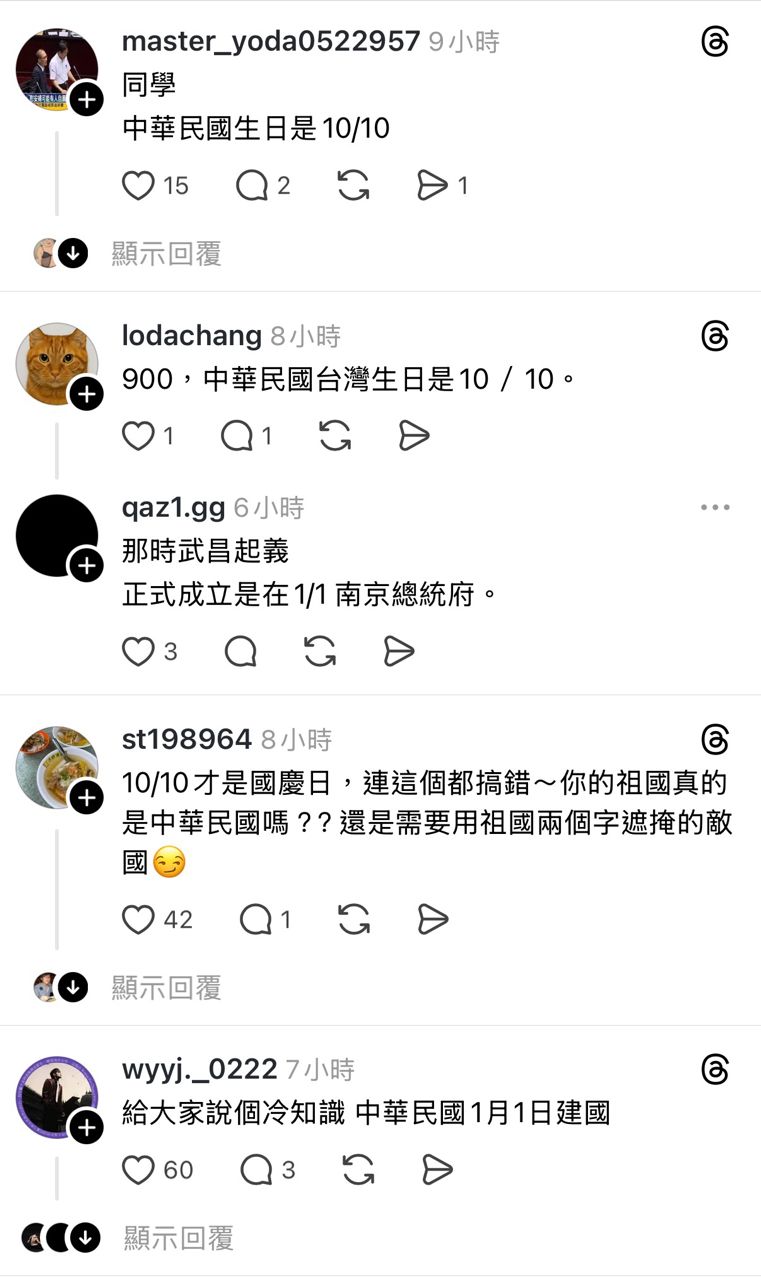The width and height of the screenshot is (761, 1280).
Task: Open st198964's profile
Action: pyautogui.click(x=186, y=739)
